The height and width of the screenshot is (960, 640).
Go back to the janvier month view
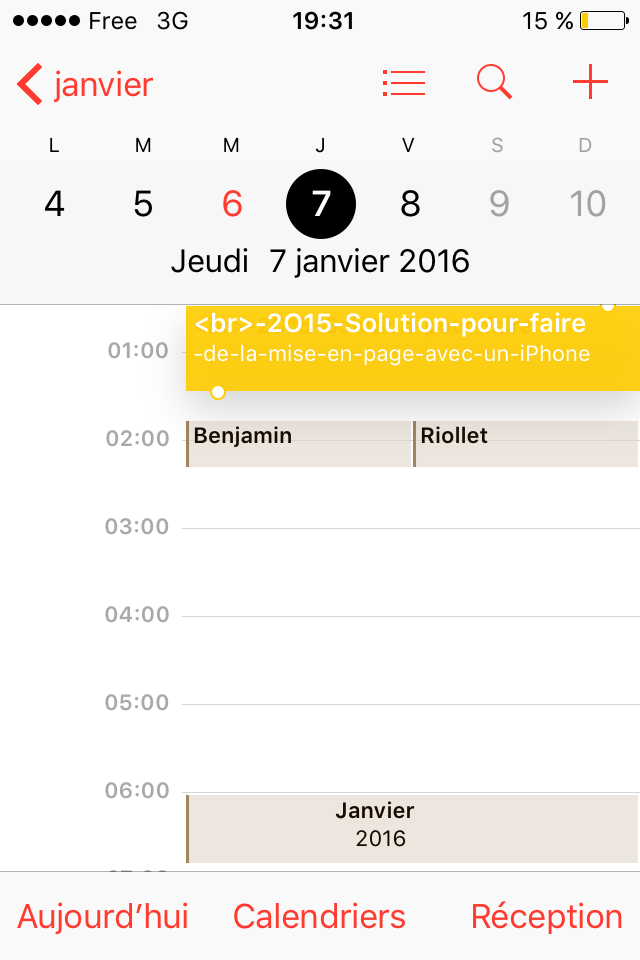85,84
